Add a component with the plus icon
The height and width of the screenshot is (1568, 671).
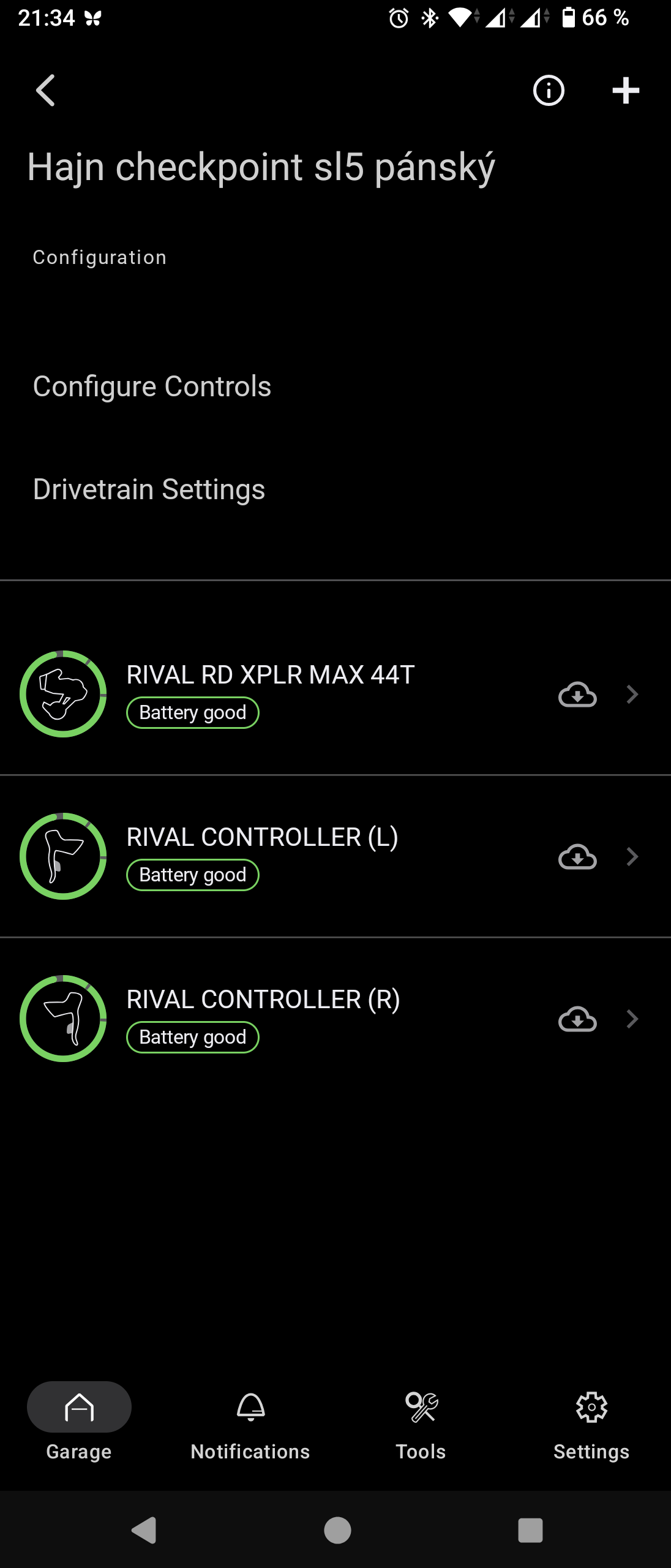625,91
